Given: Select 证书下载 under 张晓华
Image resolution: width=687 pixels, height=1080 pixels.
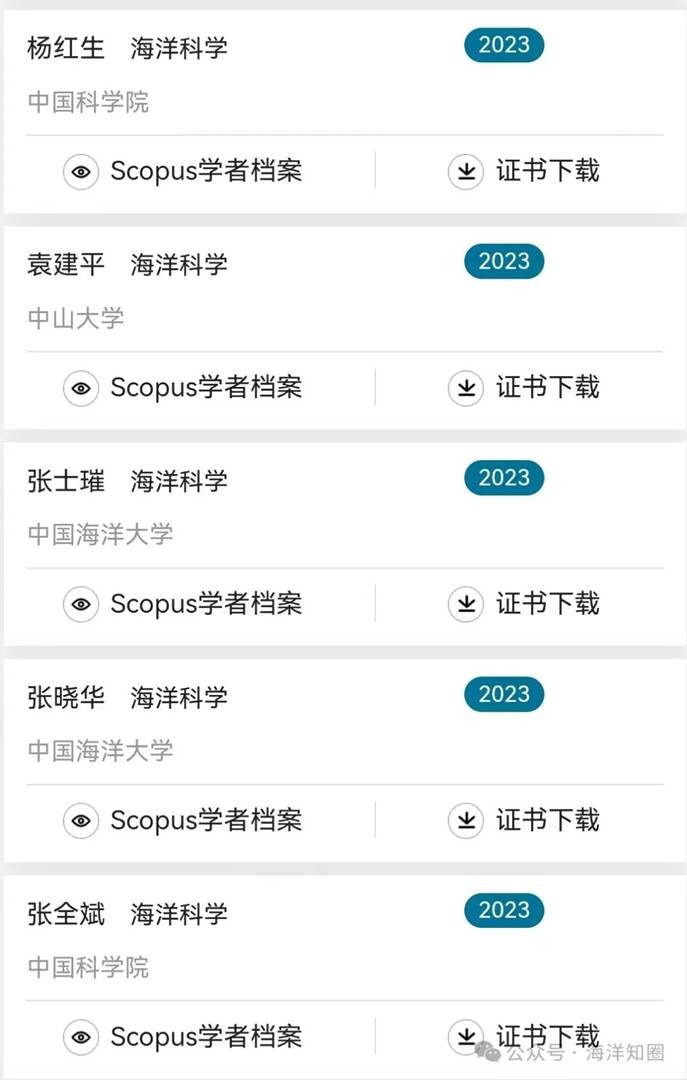Looking at the screenshot, I should 523,820.
